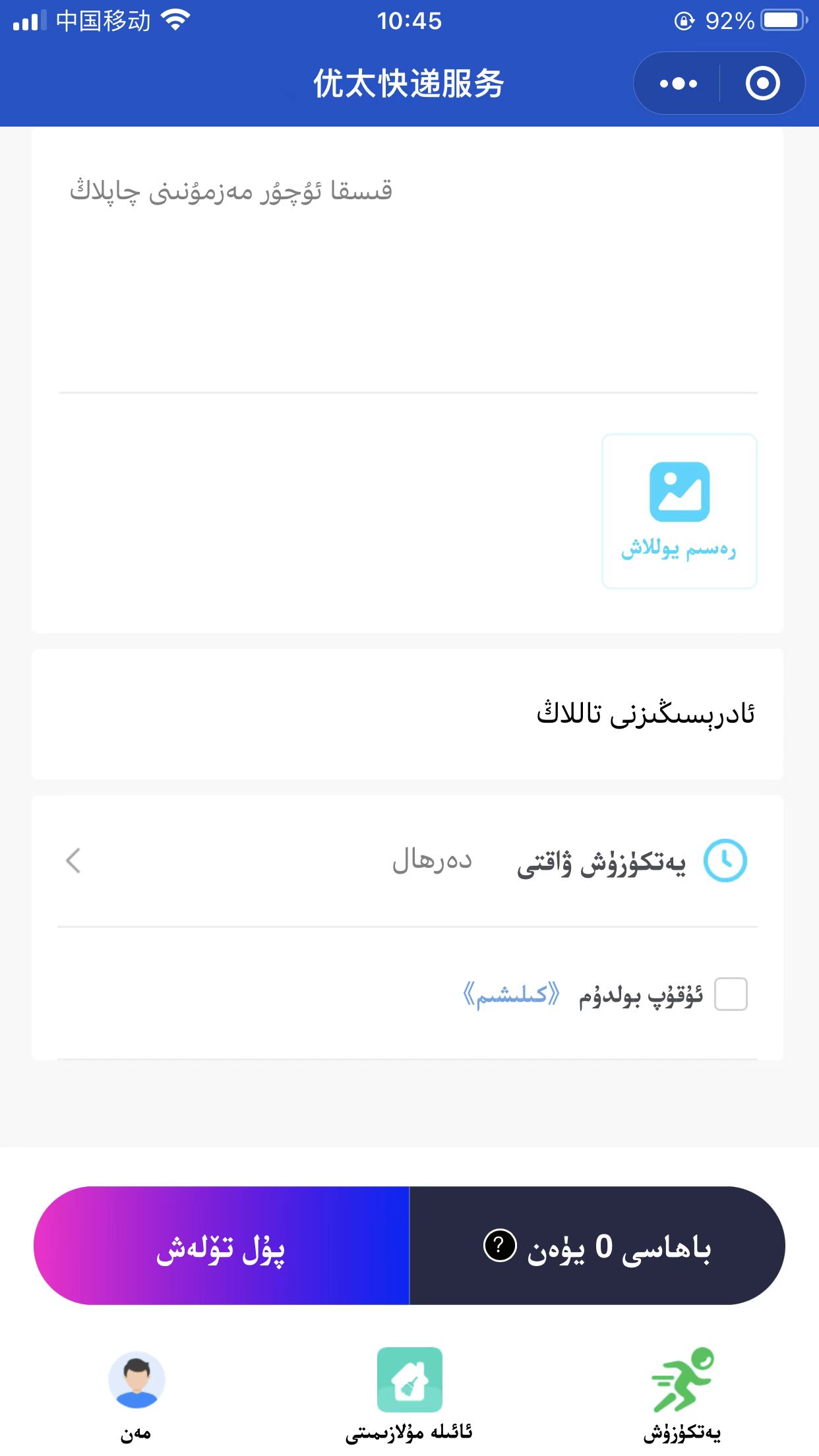
Task: Show price help question mark icon
Action: (x=500, y=1245)
